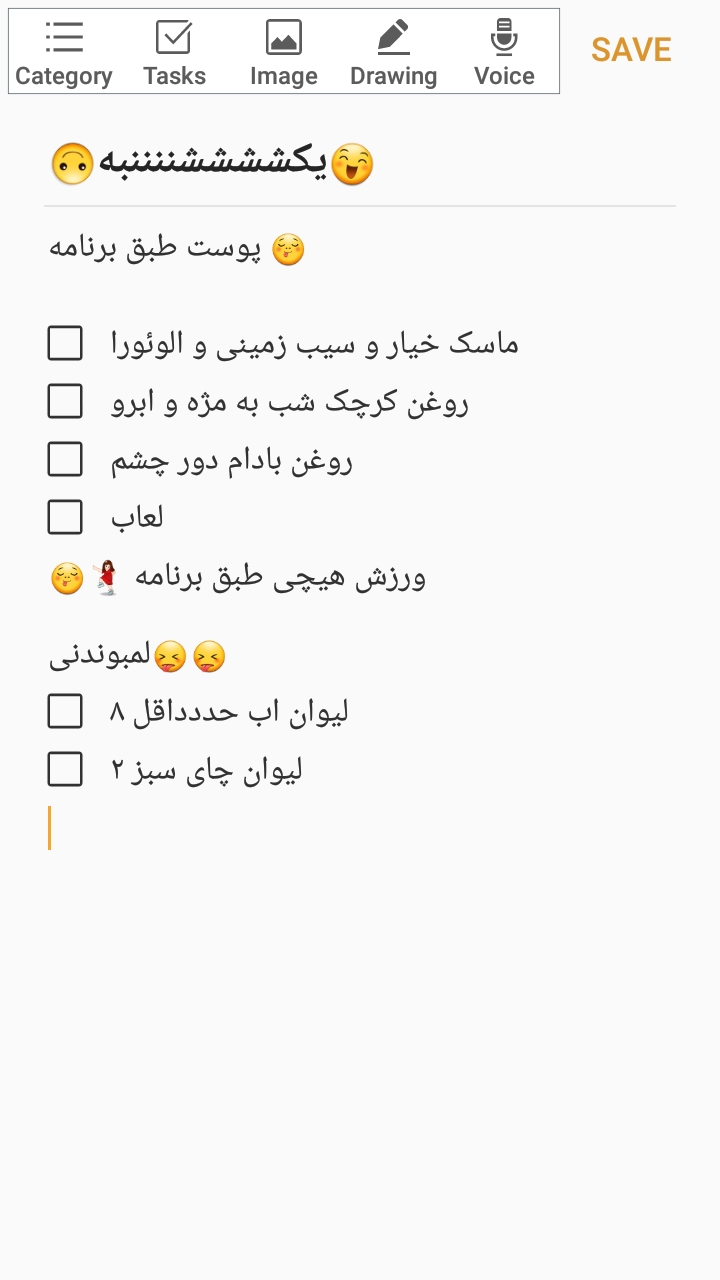Check off the لعاب item
720x1280 pixels.
click(66, 518)
